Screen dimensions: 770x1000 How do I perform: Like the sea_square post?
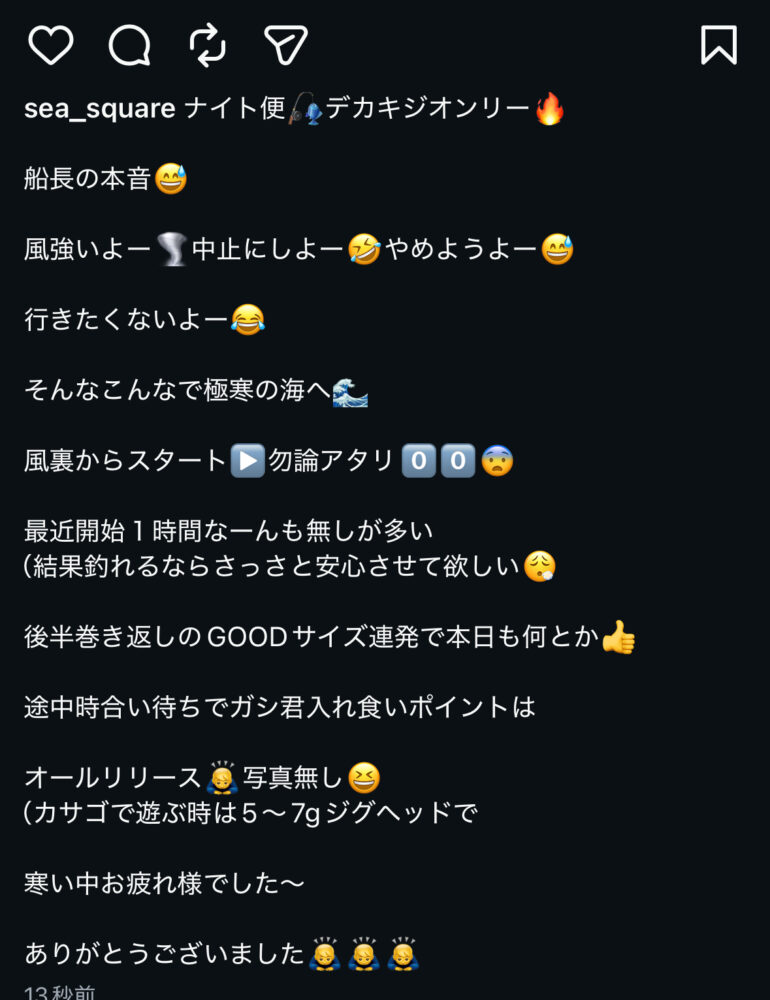(50, 45)
